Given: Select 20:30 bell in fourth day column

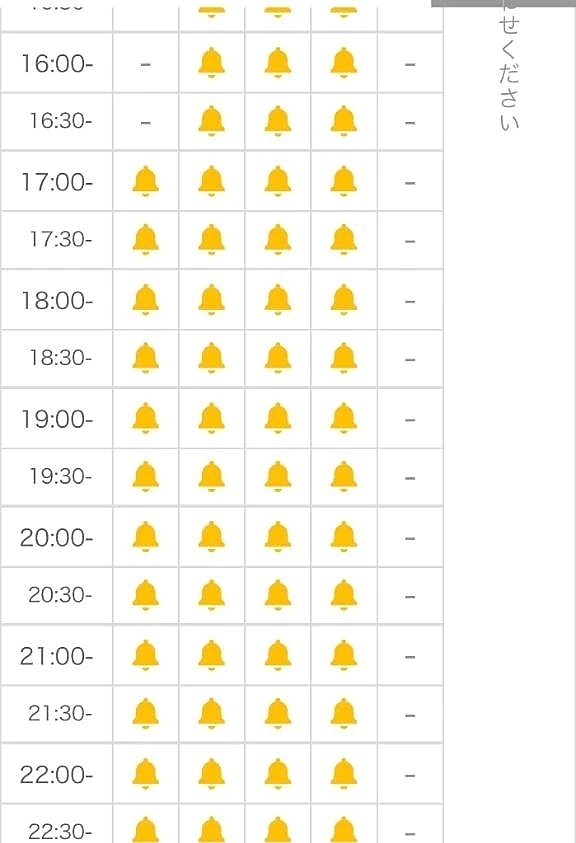Looking at the screenshot, I should point(344,595).
